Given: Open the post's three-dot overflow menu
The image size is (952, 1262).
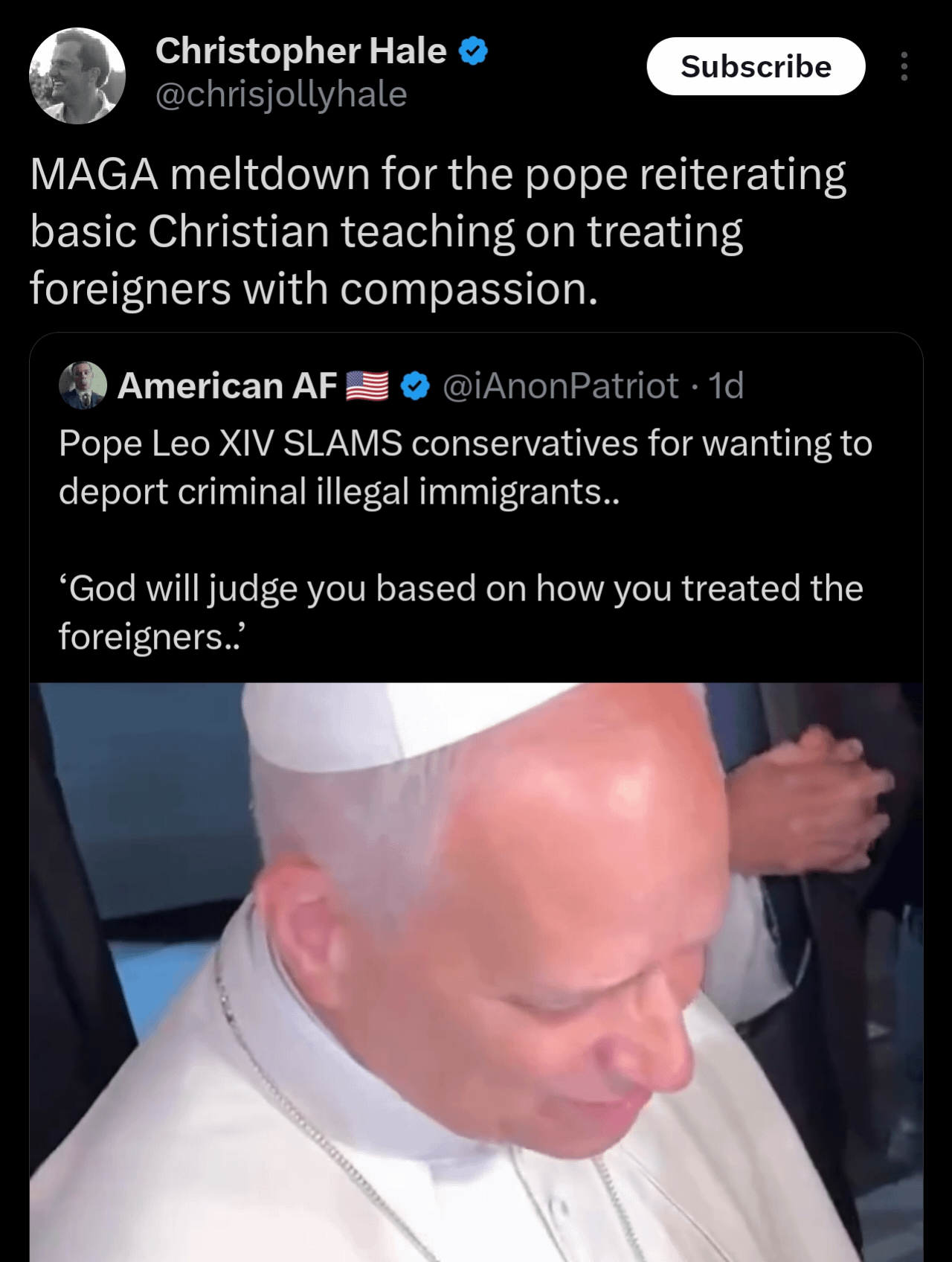Looking at the screenshot, I should 904,67.
